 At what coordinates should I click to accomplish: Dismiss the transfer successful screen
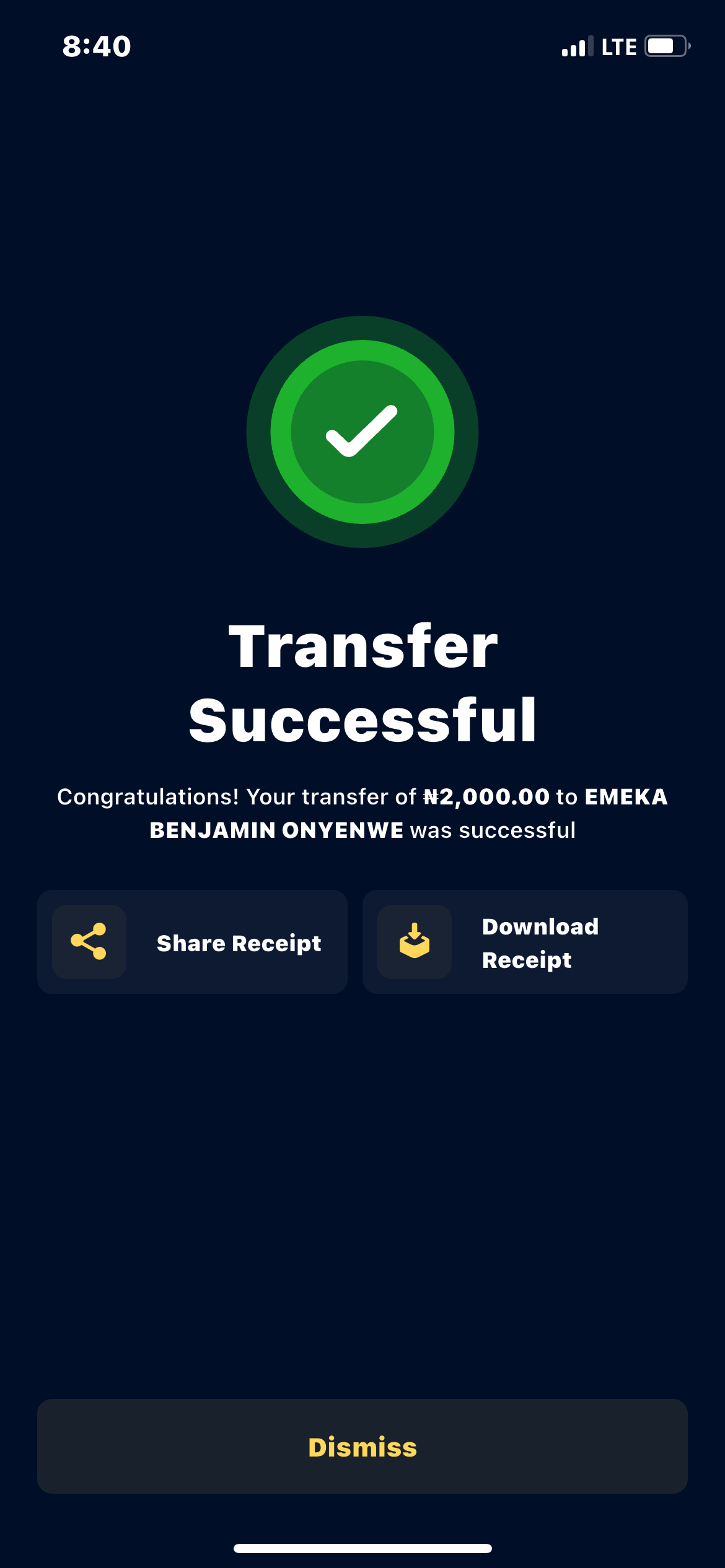tap(362, 1447)
